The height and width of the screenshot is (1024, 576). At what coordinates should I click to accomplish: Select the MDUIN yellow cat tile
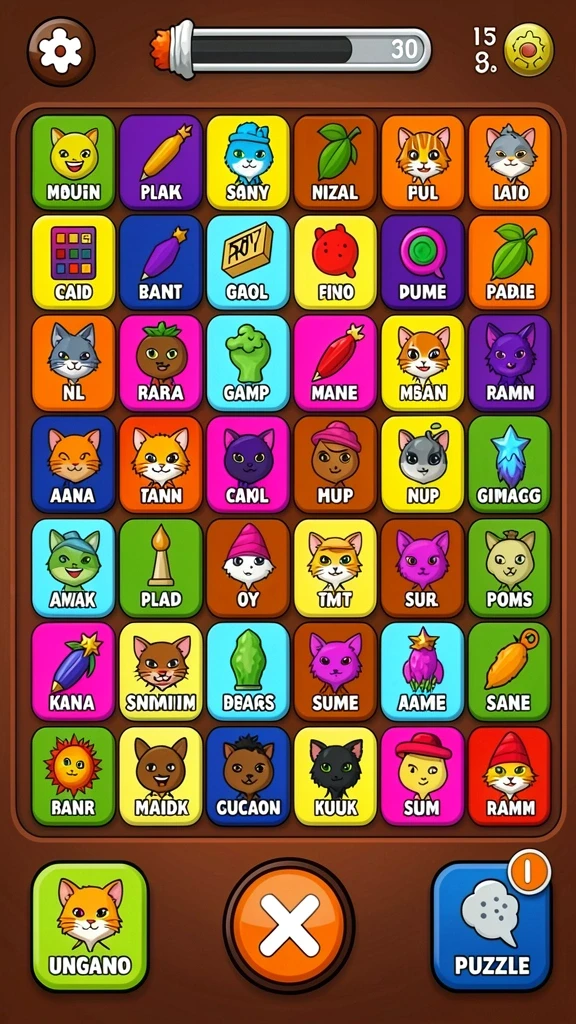tap(73, 162)
